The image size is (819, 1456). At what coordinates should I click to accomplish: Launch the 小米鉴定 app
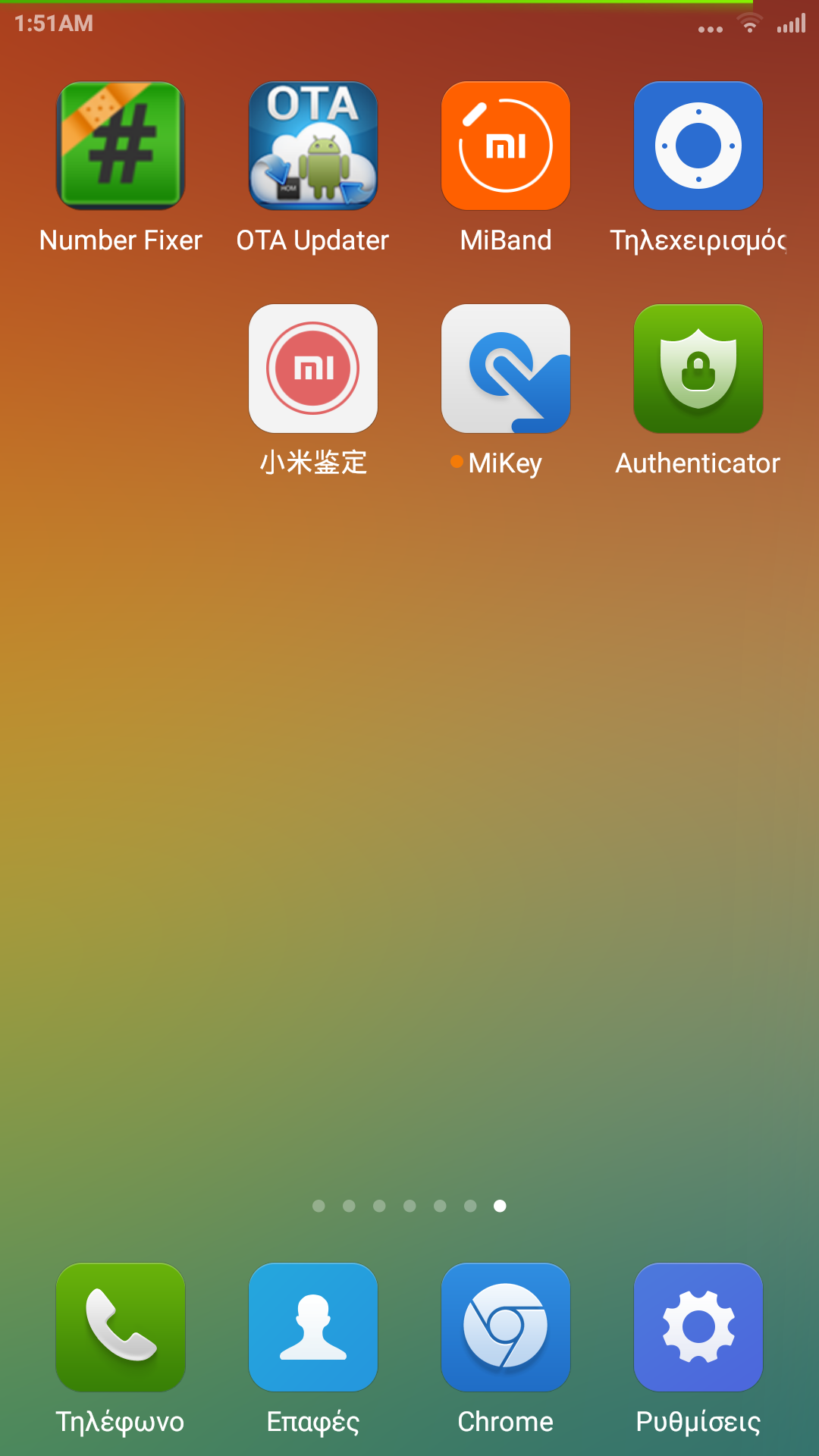[x=313, y=369]
